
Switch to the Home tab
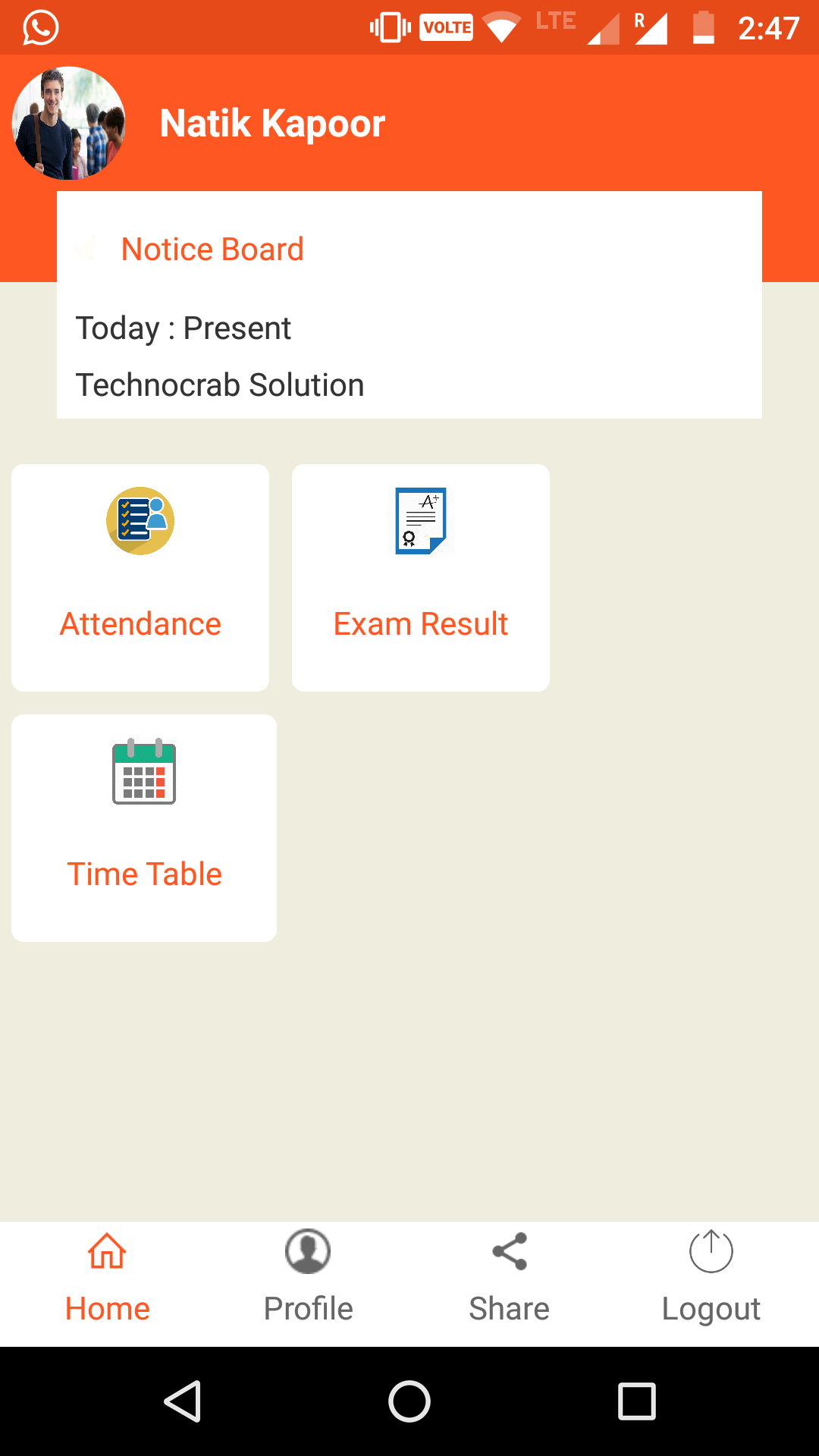(107, 1279)
